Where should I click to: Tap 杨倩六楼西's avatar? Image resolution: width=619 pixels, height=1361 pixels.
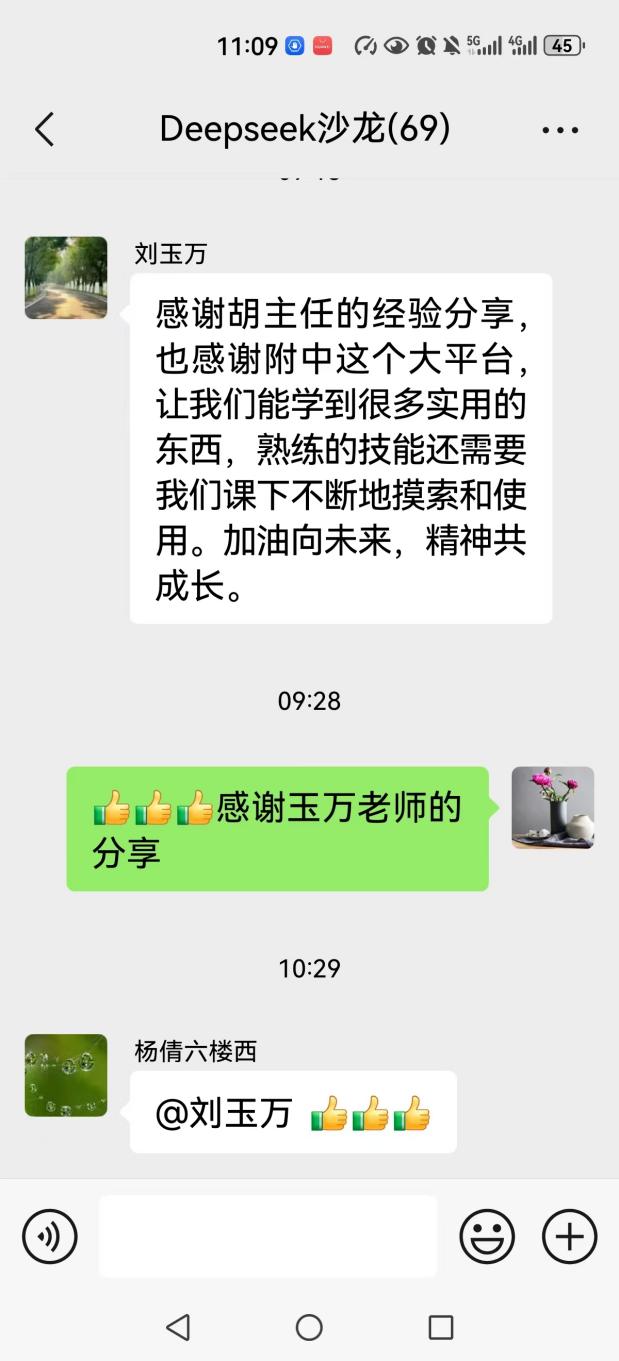pyautogui.click(x=66, y=1075)
